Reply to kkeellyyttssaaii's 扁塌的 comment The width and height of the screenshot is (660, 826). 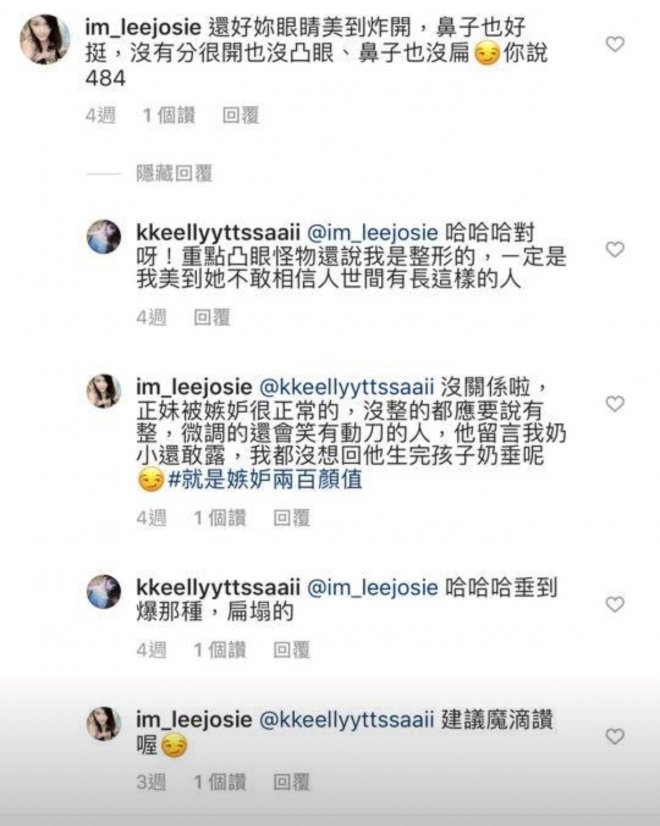[291, 650]
